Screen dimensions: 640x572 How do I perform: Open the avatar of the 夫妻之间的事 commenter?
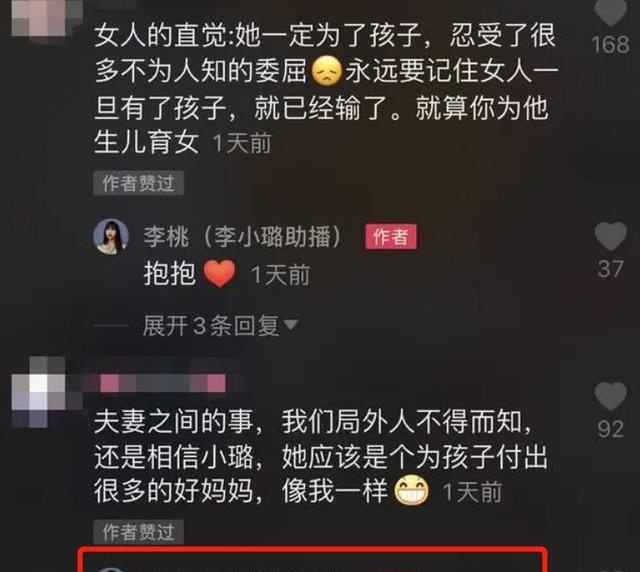point(38,385)
